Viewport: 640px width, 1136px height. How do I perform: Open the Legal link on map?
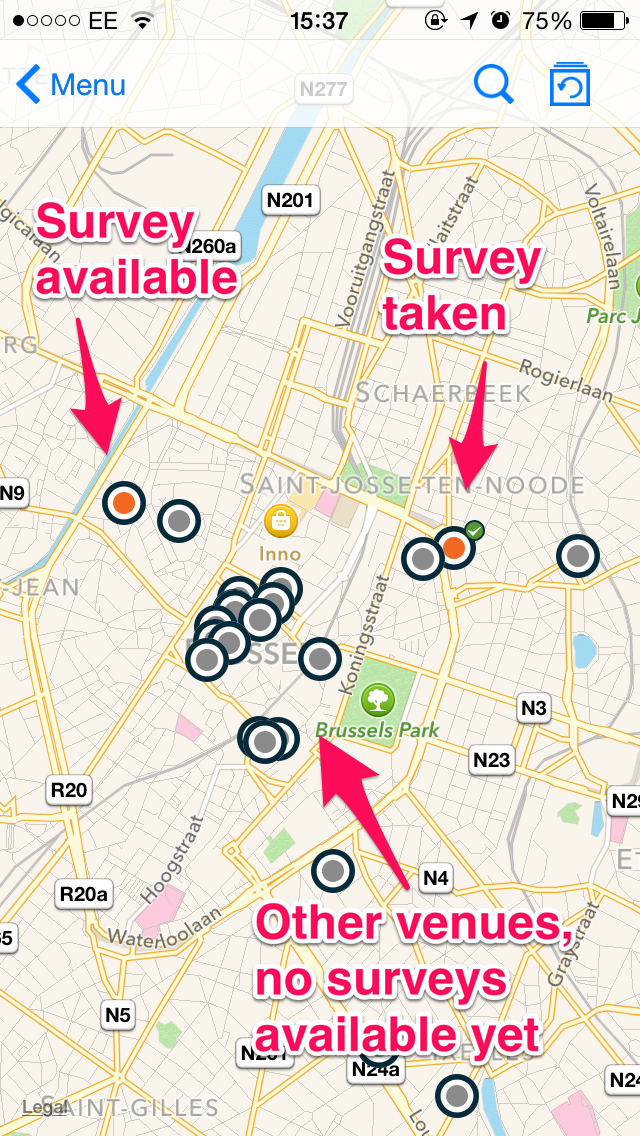point(45,1107)
